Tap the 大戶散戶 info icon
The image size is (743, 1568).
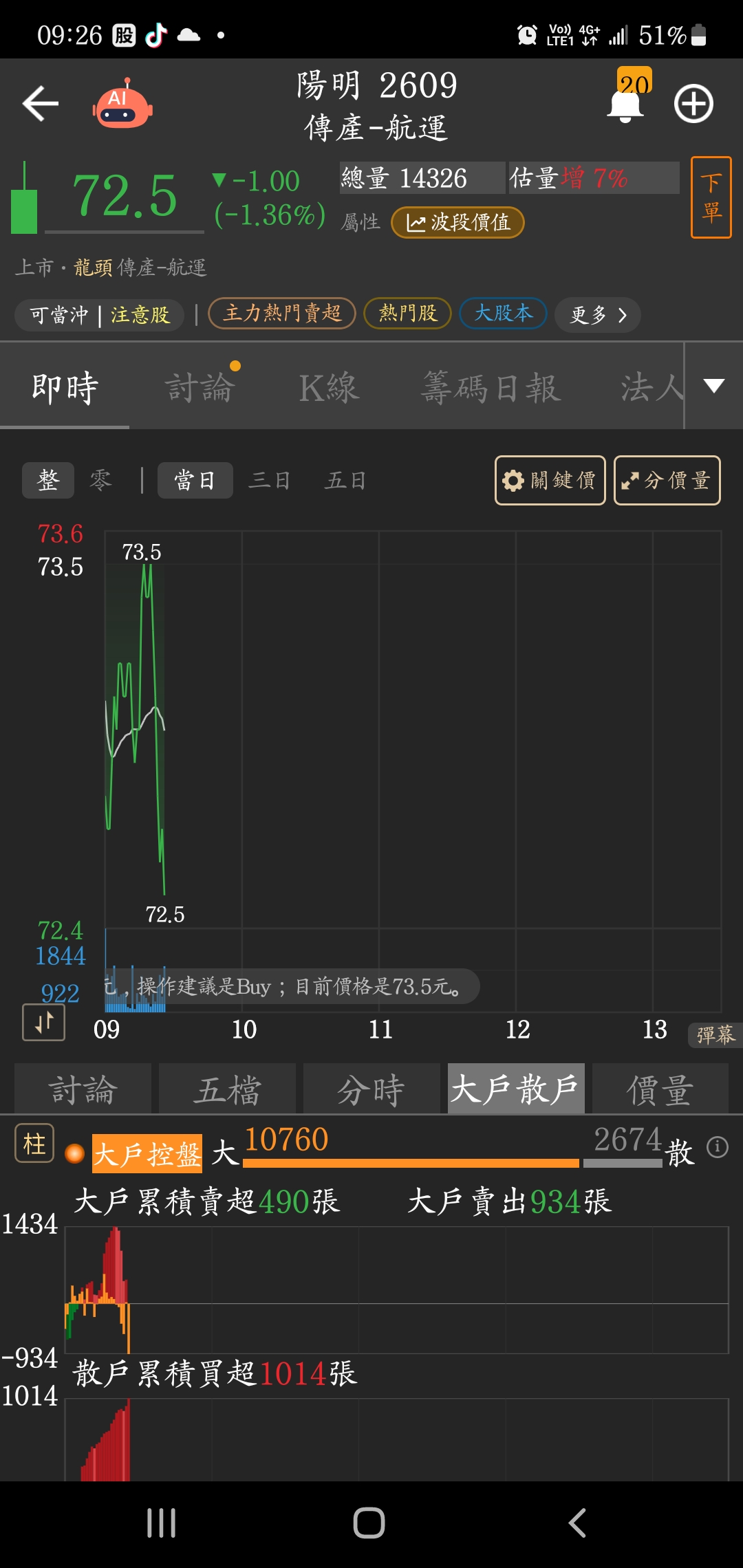tap(718, 1147)
